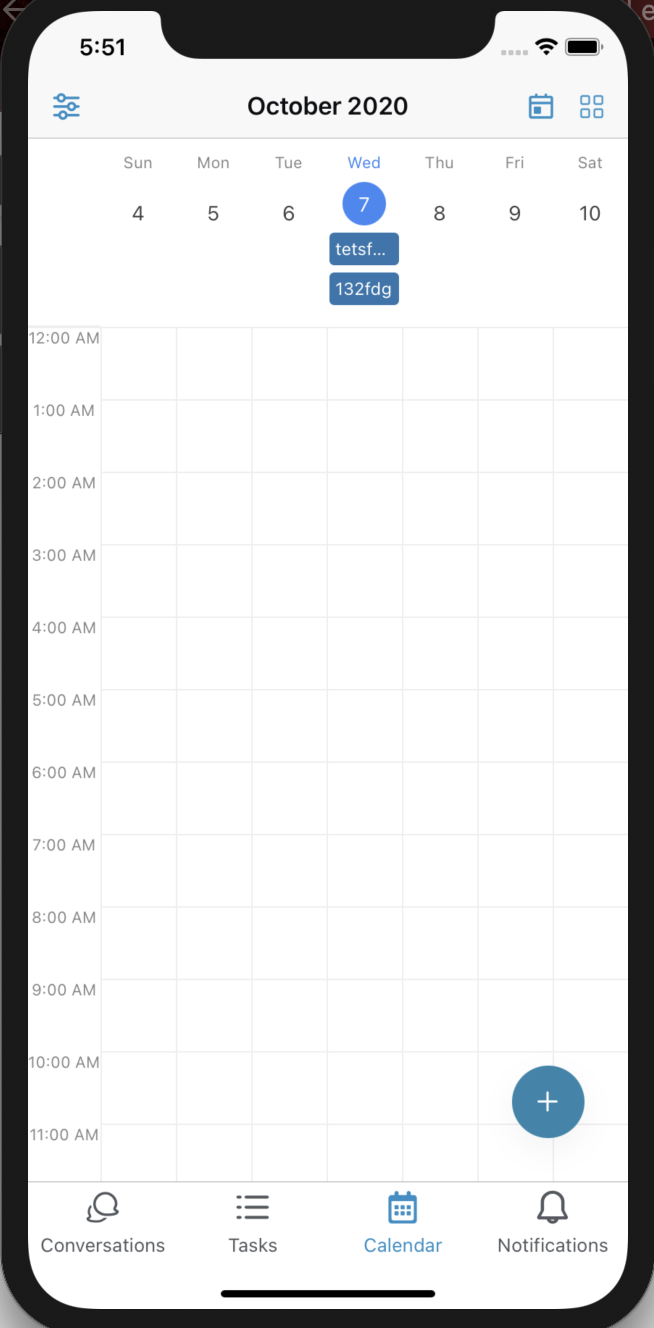The height and width of the screenshot is (1328, 654).
Task: Select Friday the 9th
Action: click(x=514, y=213)
